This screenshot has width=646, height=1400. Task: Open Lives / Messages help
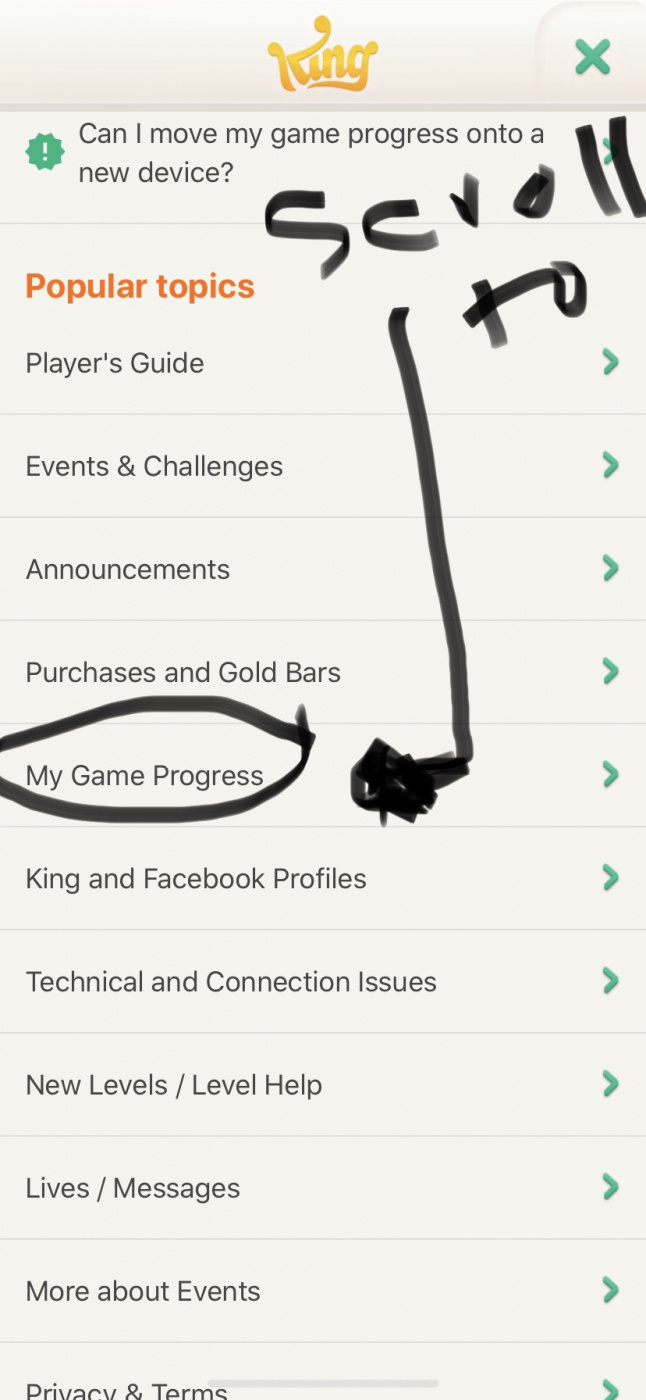pos(133,1187)
